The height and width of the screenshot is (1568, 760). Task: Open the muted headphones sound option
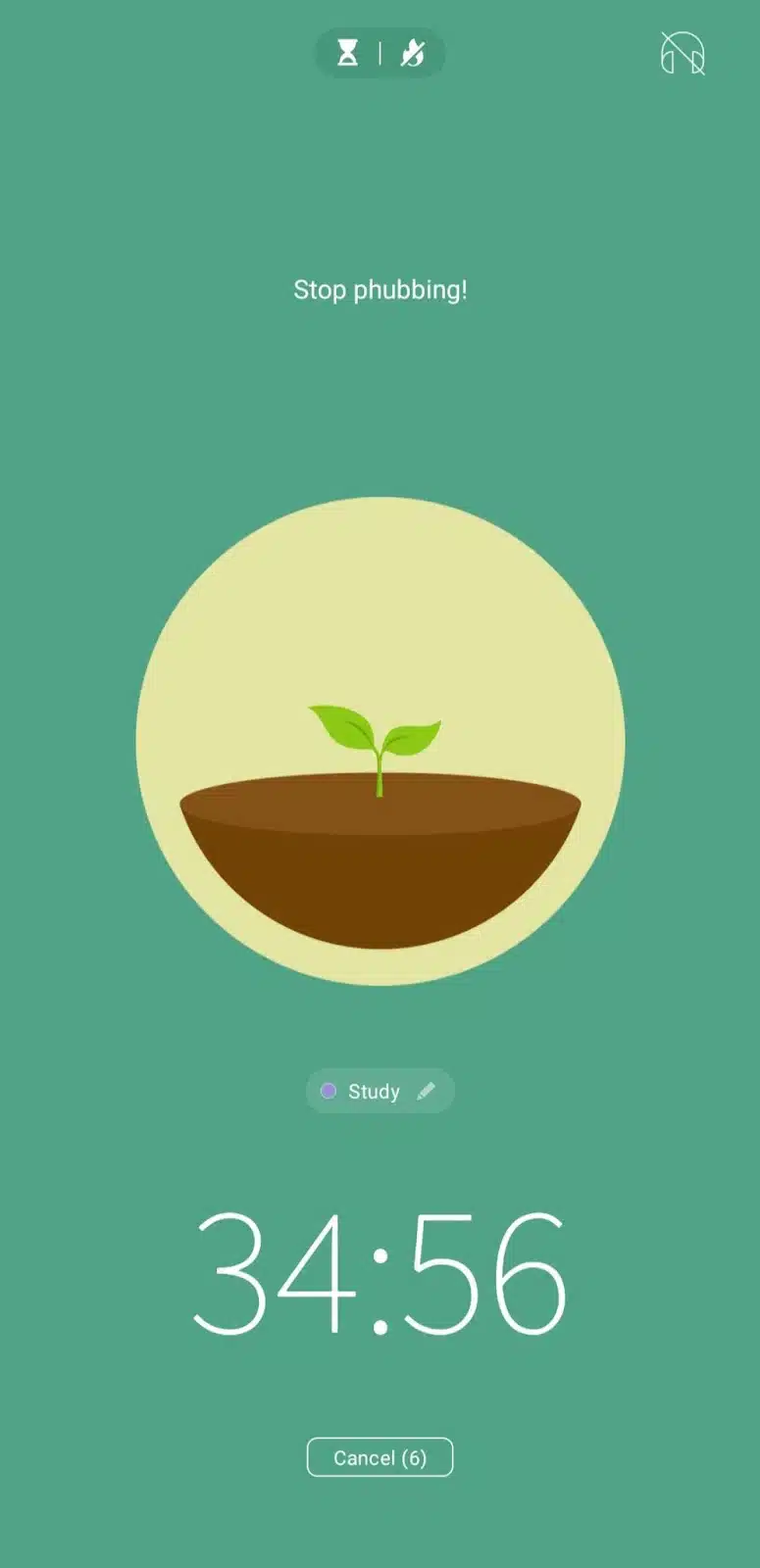[x=683, y=53]
